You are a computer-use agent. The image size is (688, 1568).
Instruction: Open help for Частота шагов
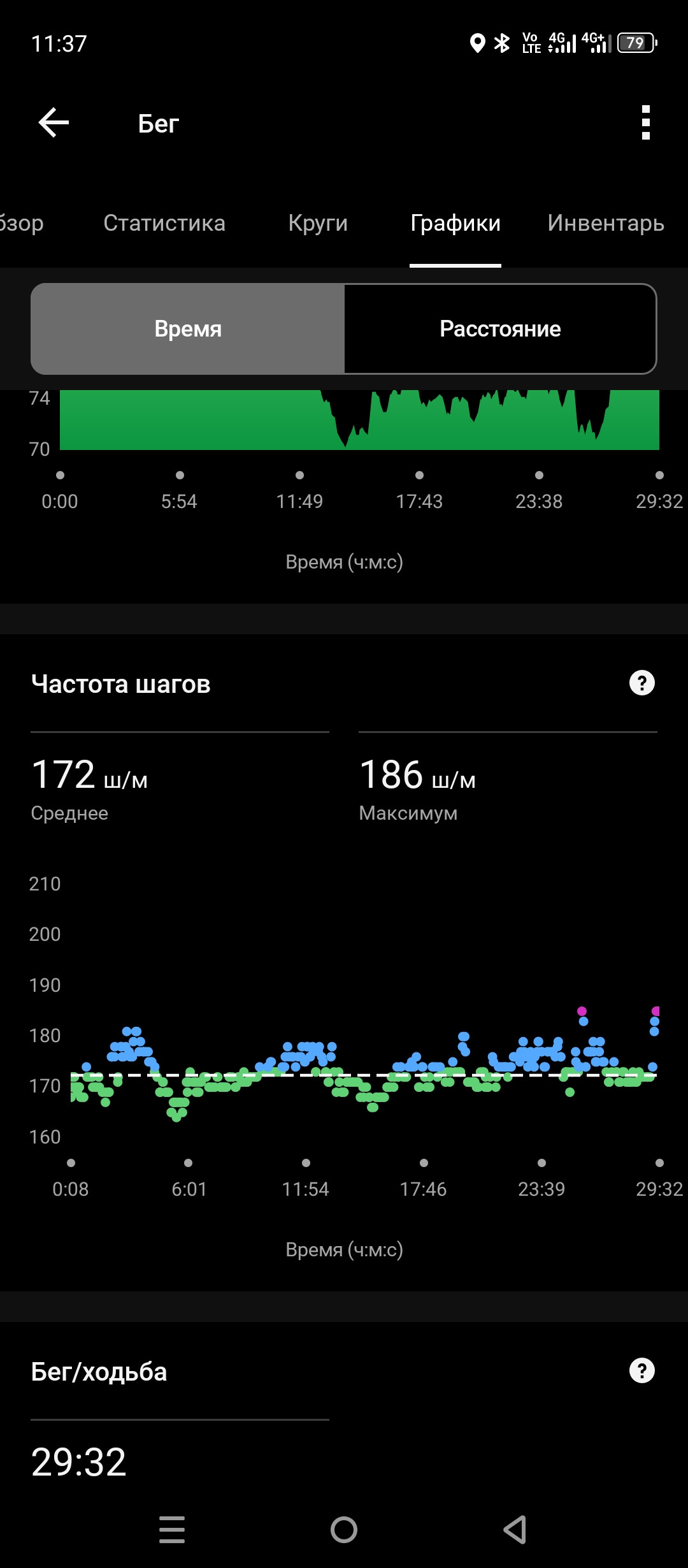pyautogui.click(x=641, y=683)
